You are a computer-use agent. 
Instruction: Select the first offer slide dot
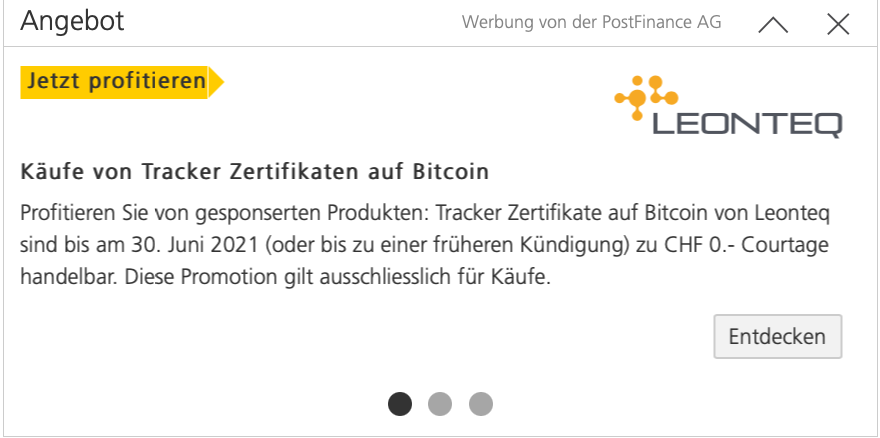(x=399, y=403)
